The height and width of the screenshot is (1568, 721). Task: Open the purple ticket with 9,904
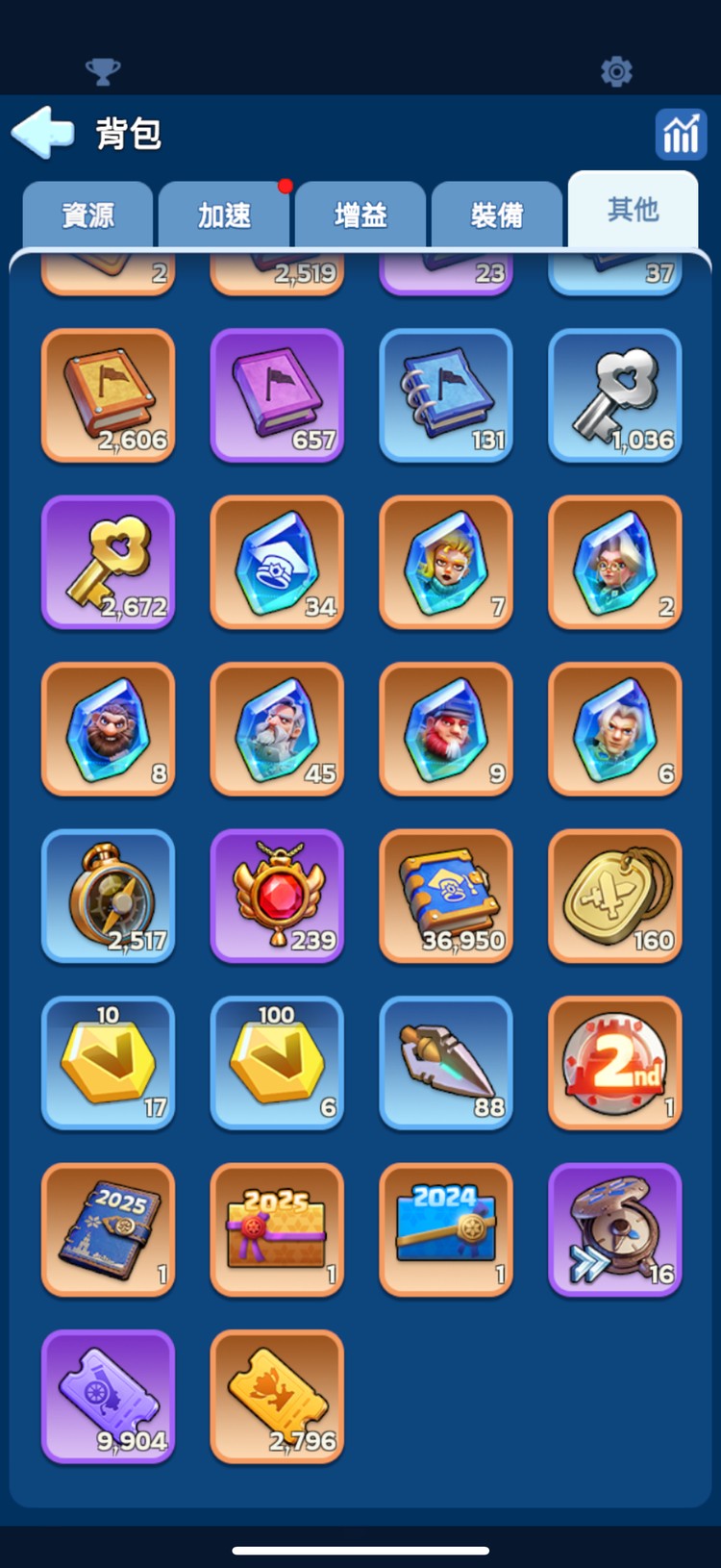(109, 1396)
